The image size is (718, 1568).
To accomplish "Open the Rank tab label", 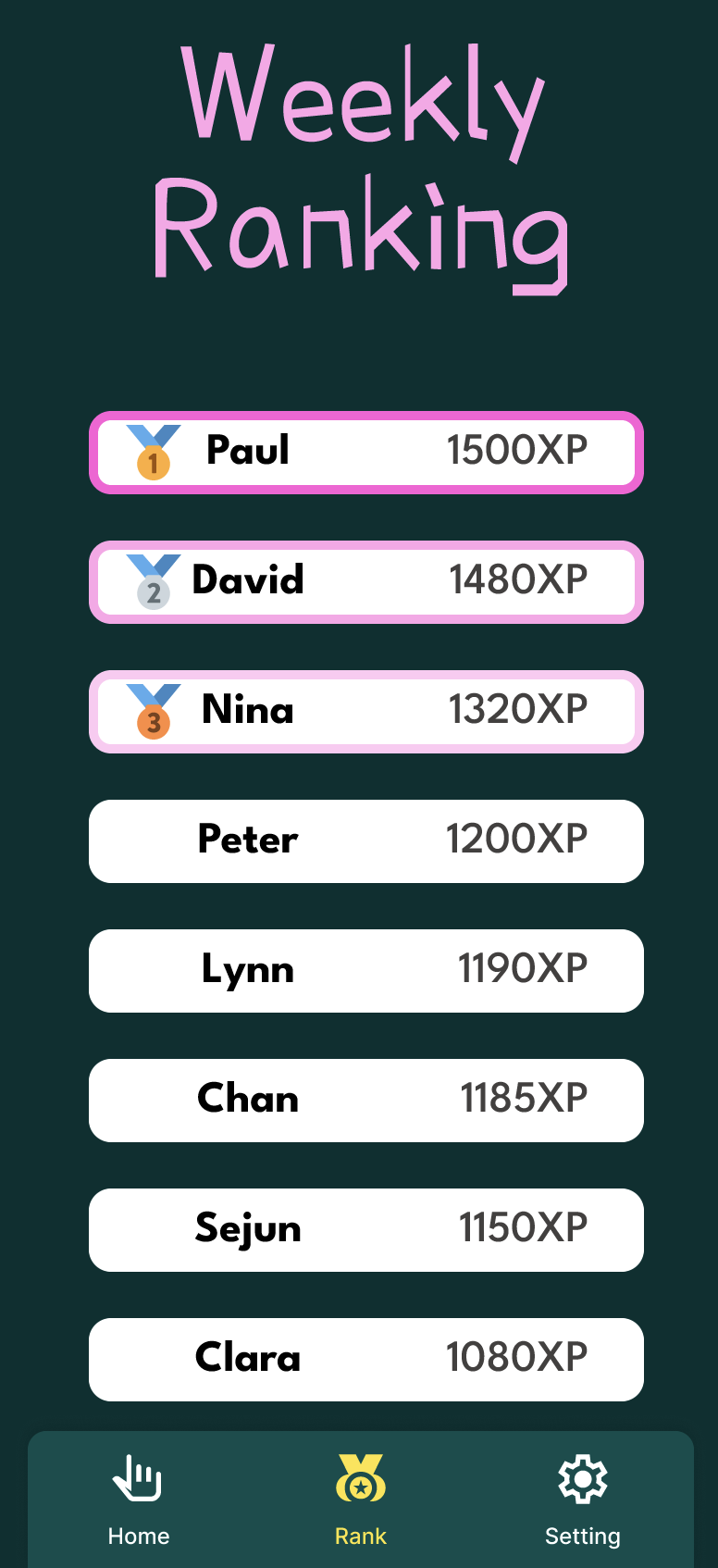I will (x=360, y=1537).
